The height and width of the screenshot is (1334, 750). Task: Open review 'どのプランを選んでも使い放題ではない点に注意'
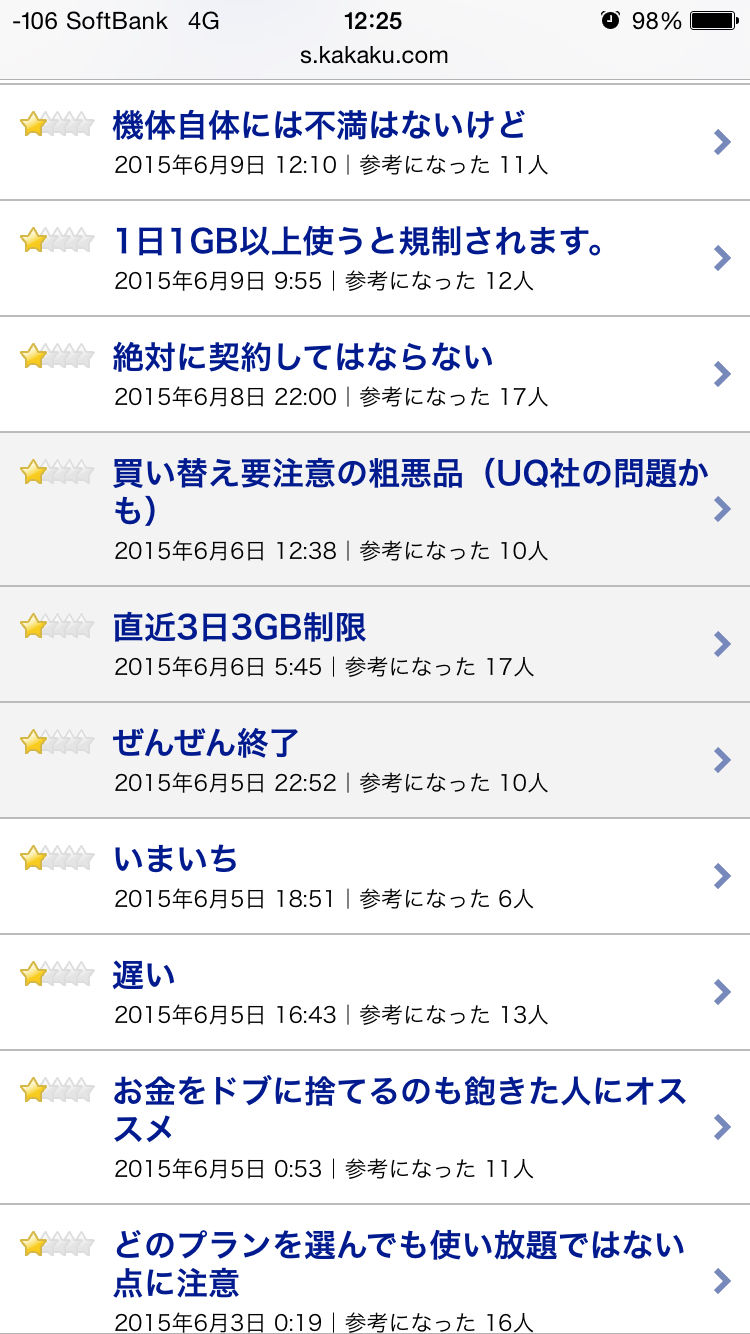pyautogui.click(x=375, y=1270)
